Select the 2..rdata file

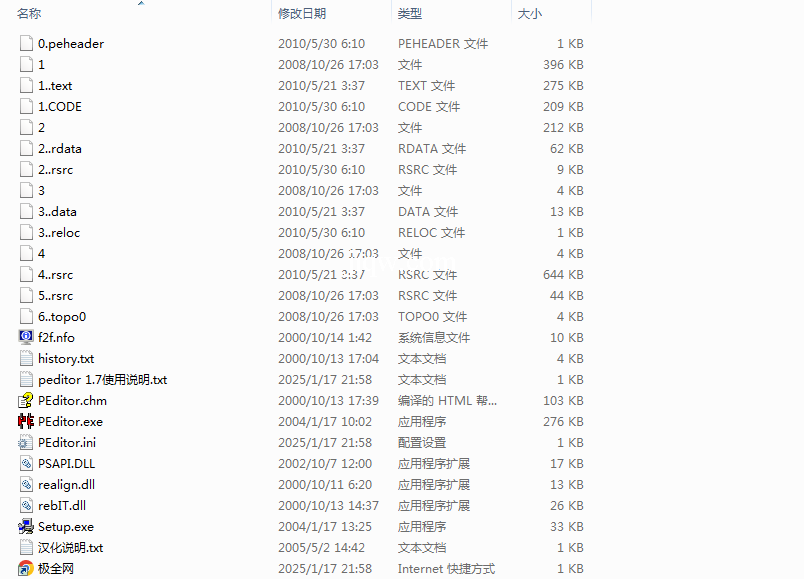point(60,149)
